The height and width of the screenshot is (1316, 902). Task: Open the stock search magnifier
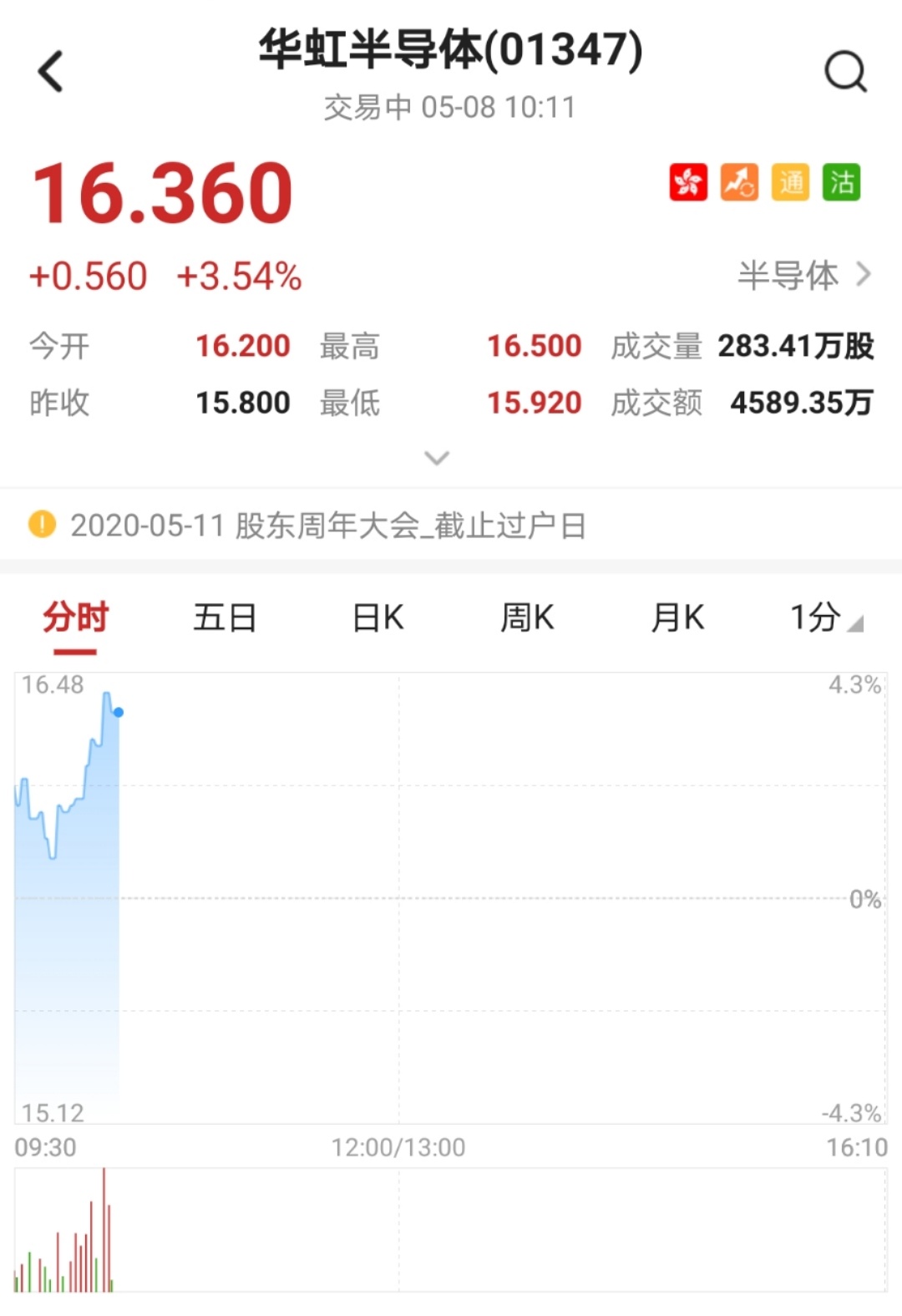[845, 72]
